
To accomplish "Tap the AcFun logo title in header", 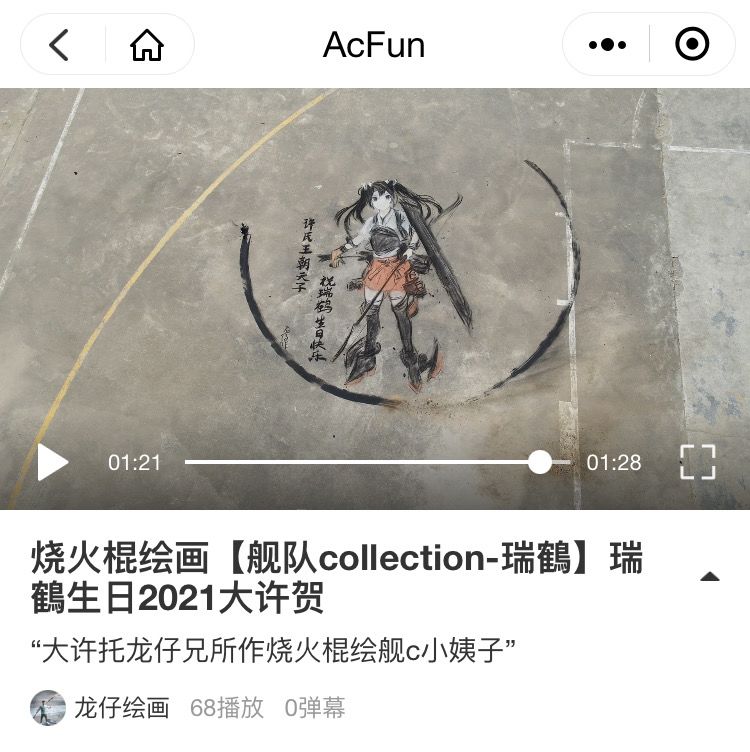I will (375, 44).
